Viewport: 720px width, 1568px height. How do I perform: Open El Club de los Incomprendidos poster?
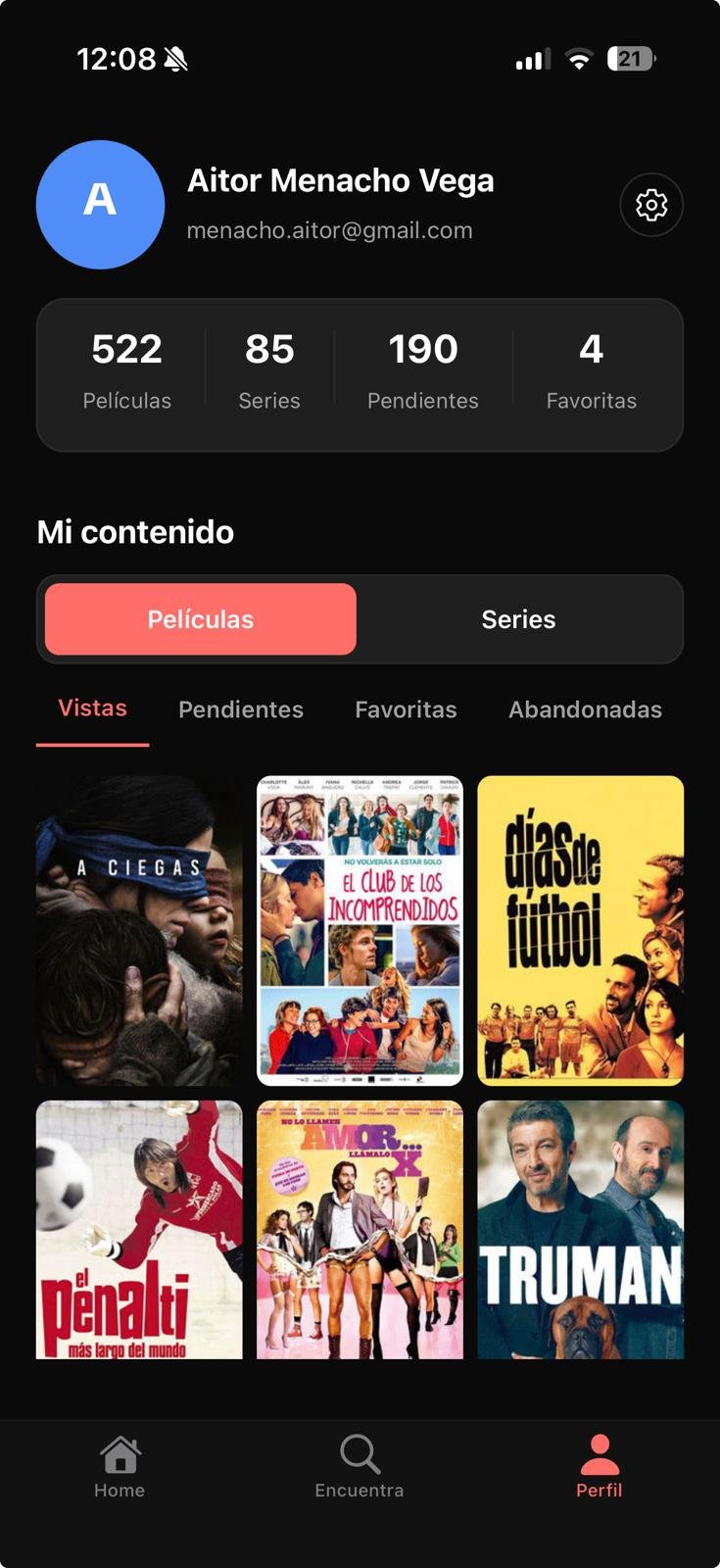pos(360,931)
